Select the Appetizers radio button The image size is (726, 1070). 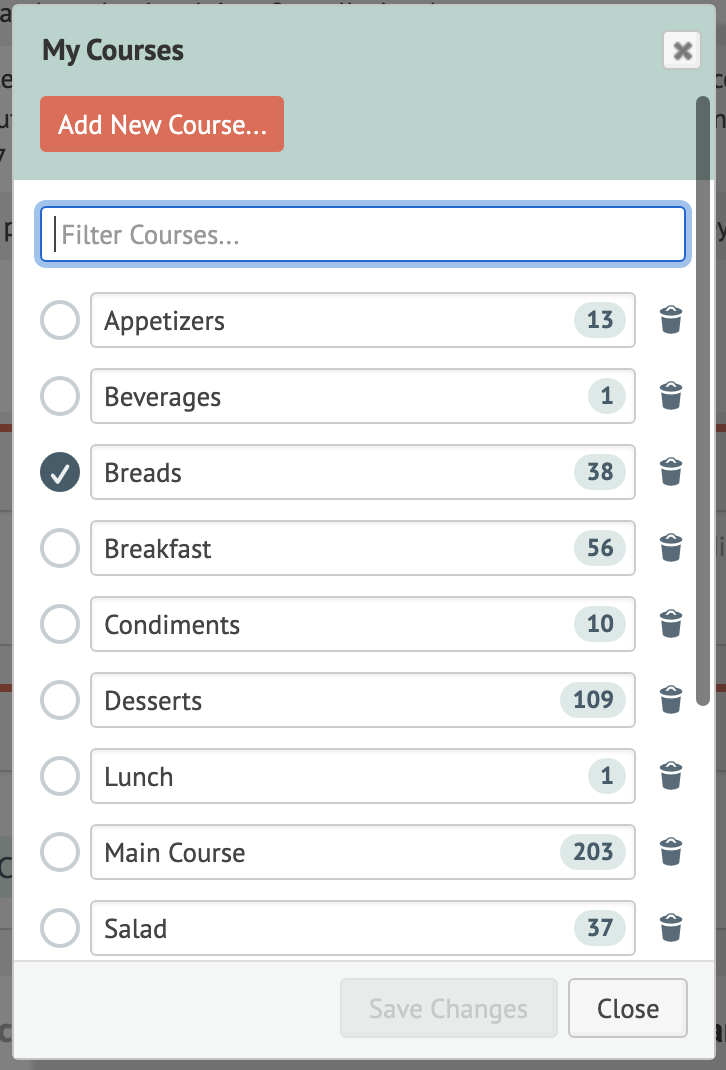click(x=60, y=321)
